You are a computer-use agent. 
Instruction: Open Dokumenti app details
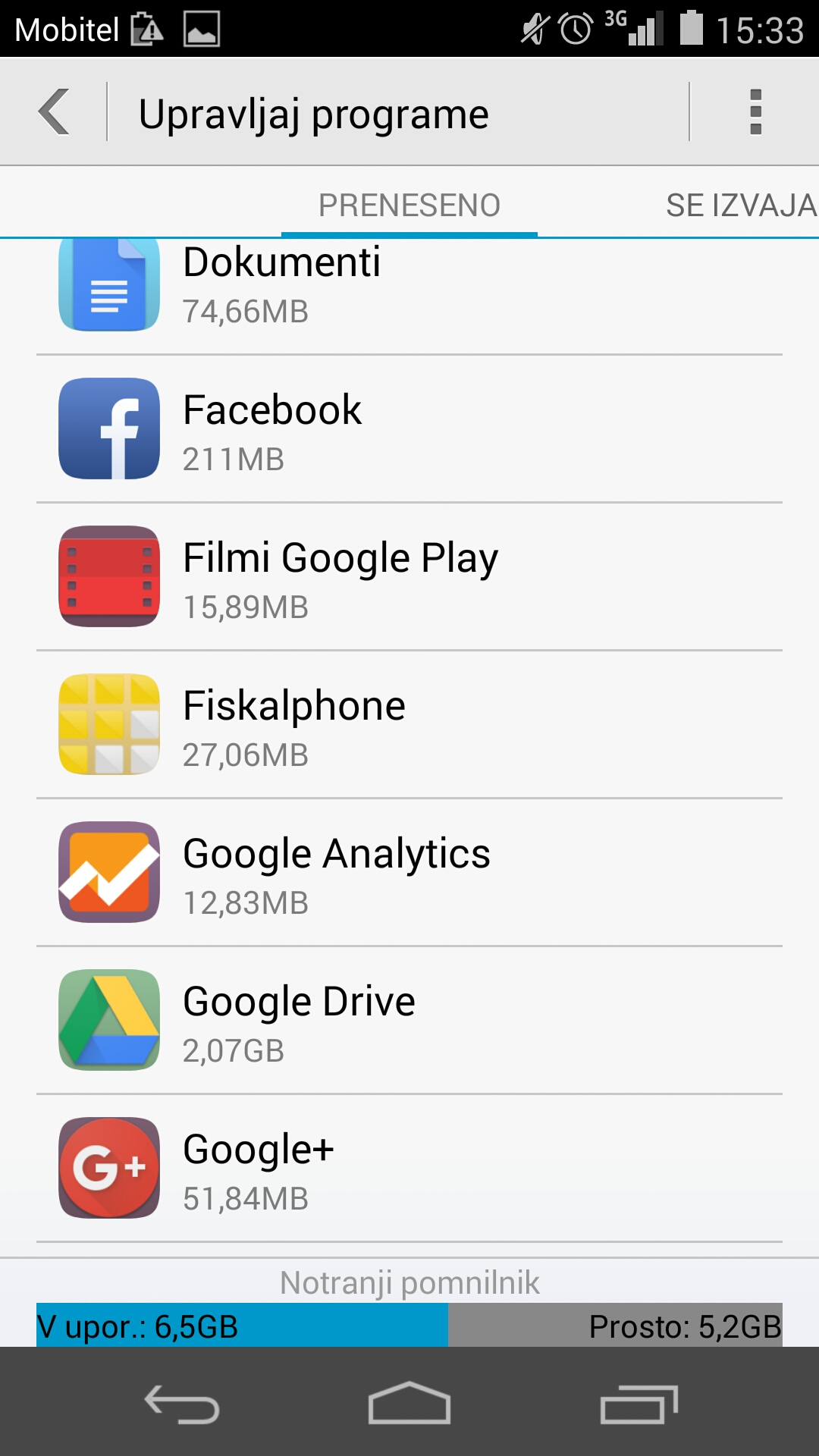[409, 288]
